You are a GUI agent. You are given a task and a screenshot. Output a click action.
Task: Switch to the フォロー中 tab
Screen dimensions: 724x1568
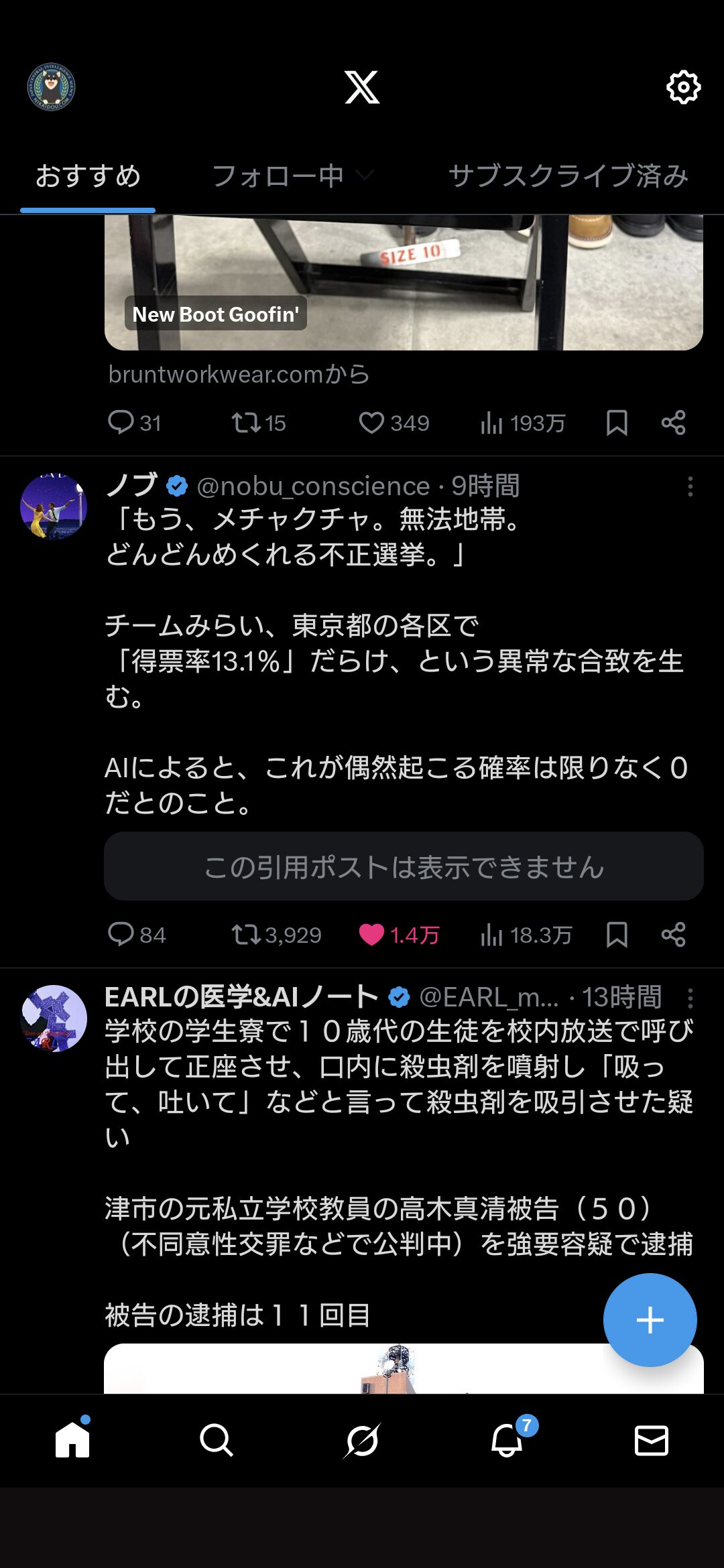pyautogui.click(x=278, y=176)
